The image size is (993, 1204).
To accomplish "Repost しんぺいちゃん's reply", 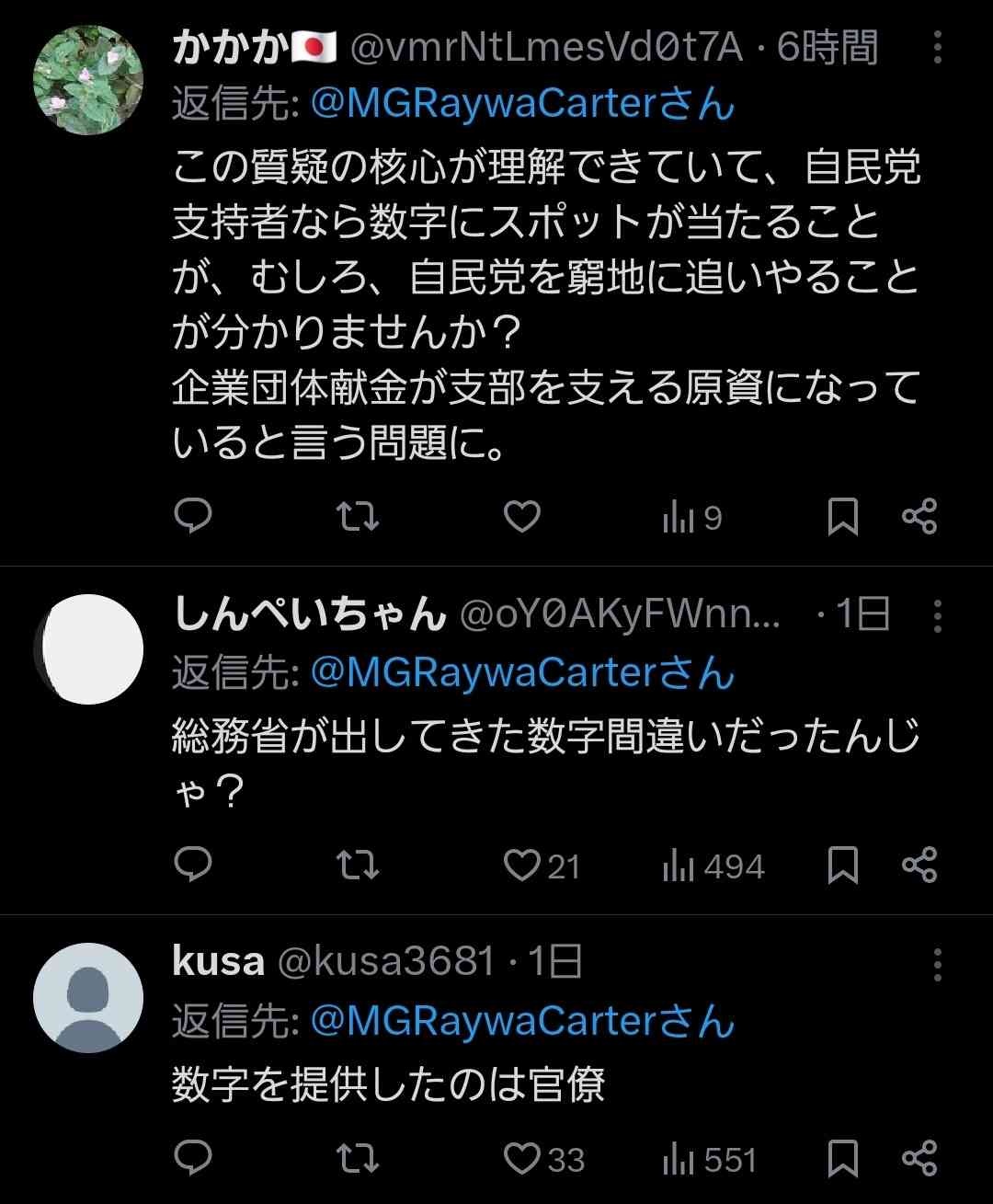I will click(357, 866).
